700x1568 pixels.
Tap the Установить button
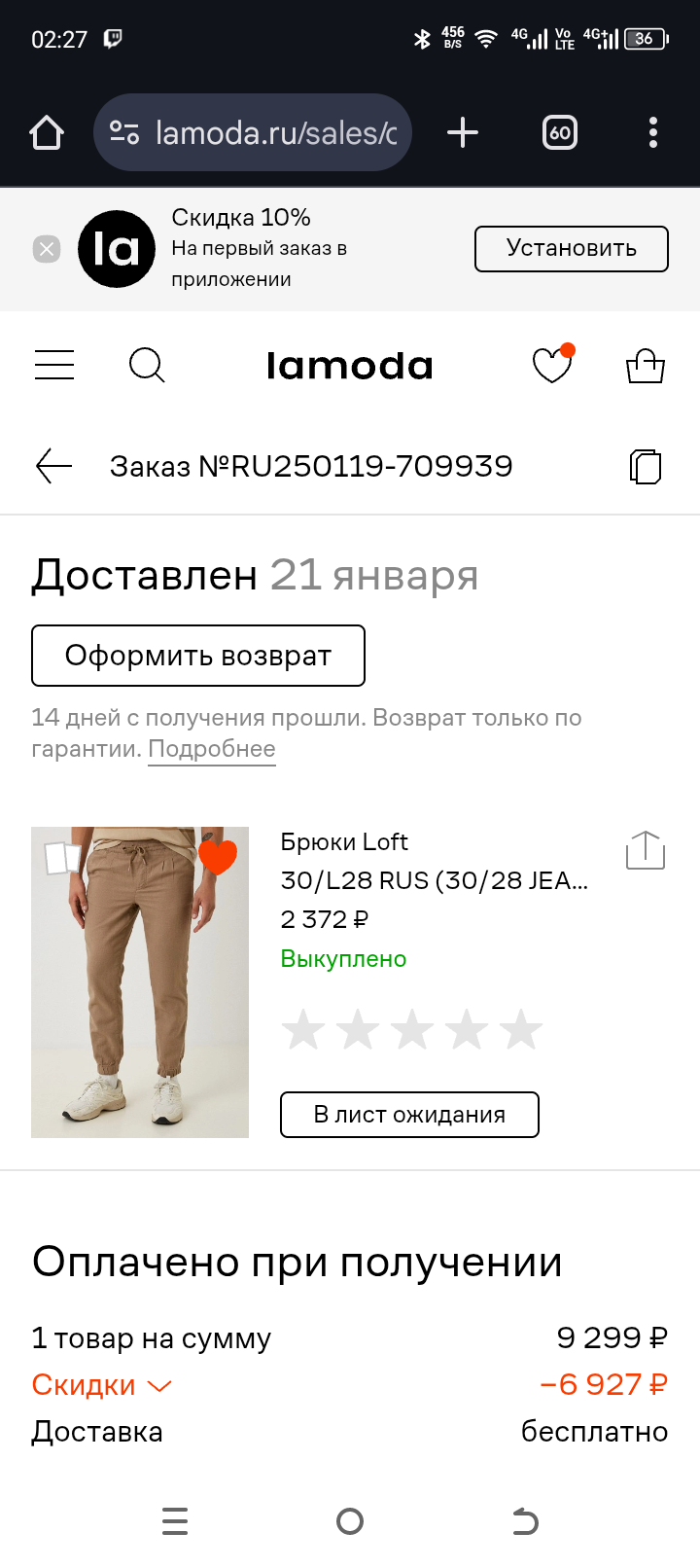coord(571,249)
